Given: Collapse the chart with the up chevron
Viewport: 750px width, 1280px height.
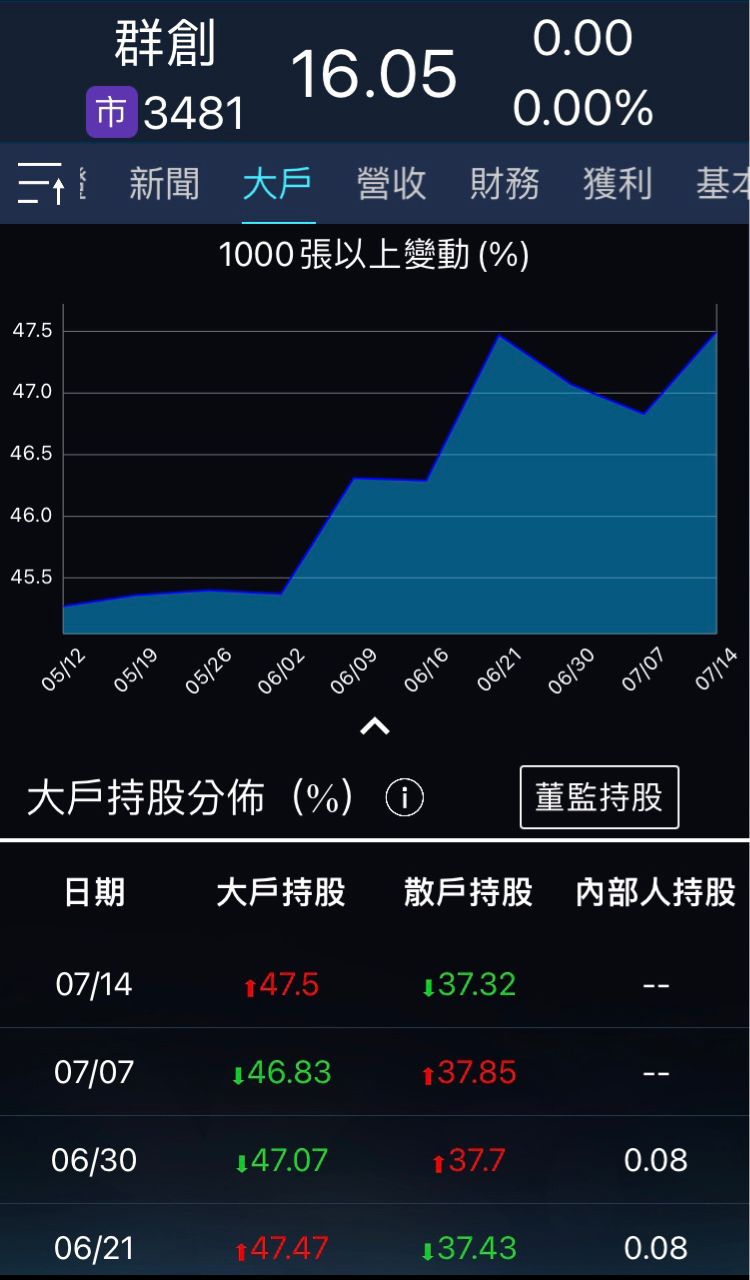Looking at the screenshot, I should pyautogui.click(x=375, y=726).
